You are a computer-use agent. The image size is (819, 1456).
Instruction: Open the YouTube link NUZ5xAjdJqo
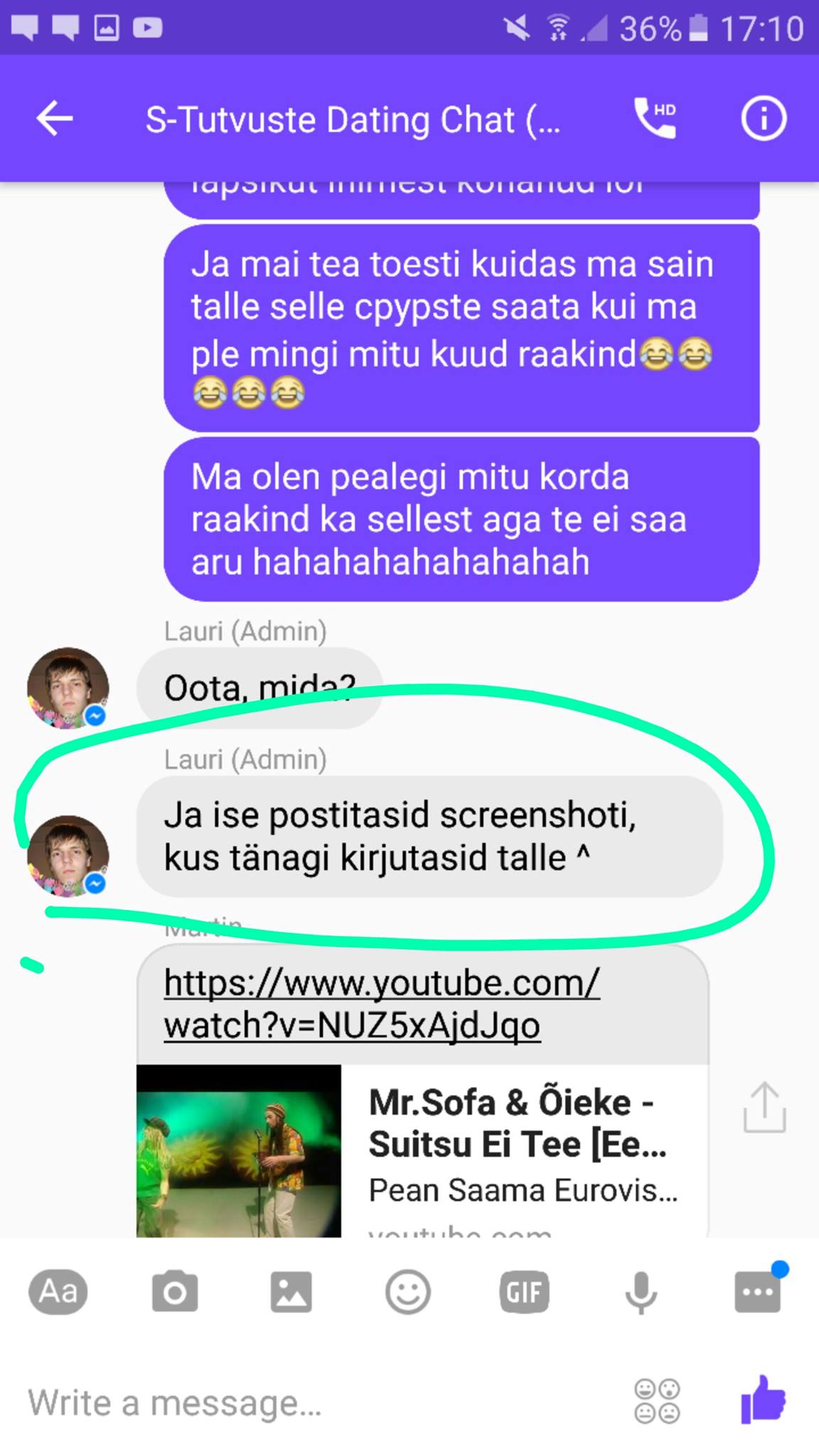tap(382, 1004)
